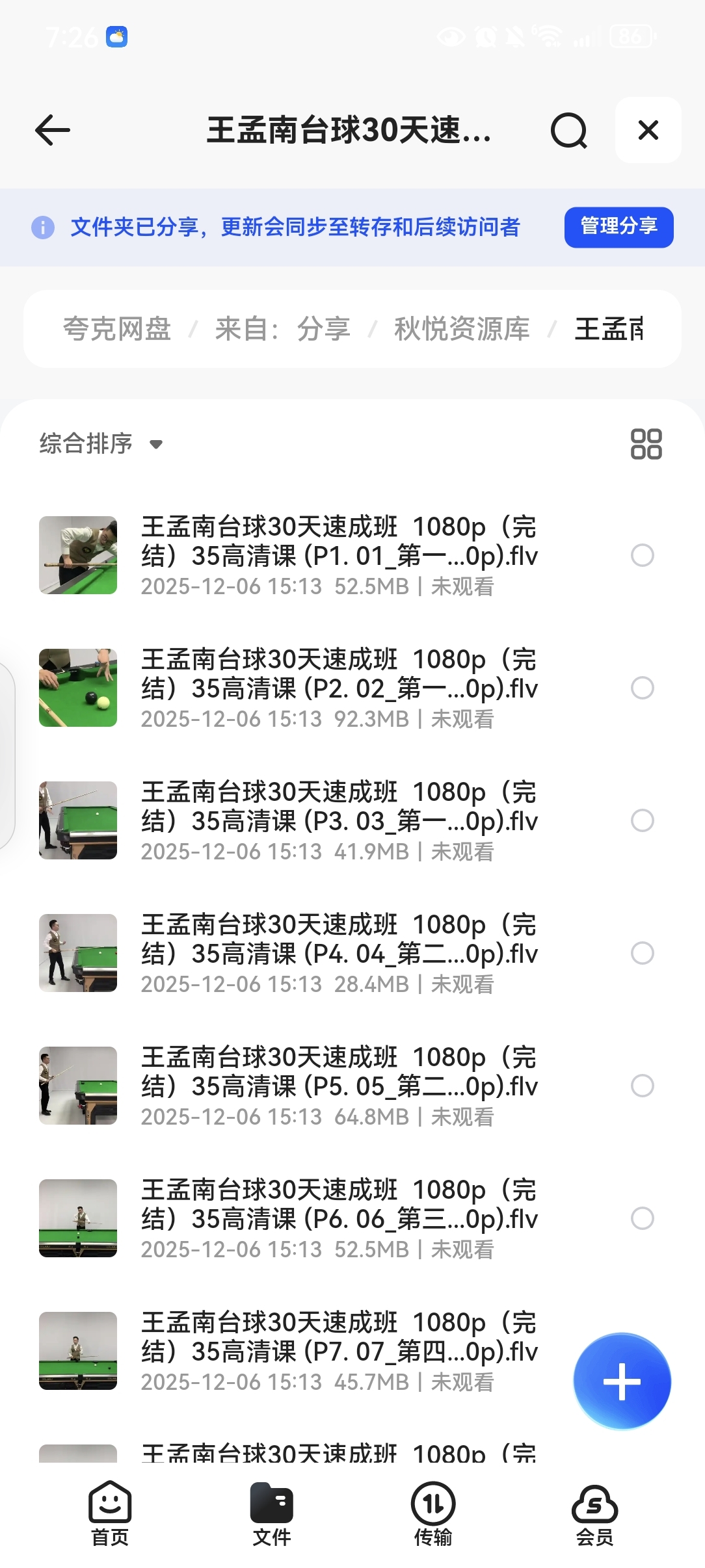Select the P2. 02 file checkbox
The image size is (705, 1568).
coord(642,688)
